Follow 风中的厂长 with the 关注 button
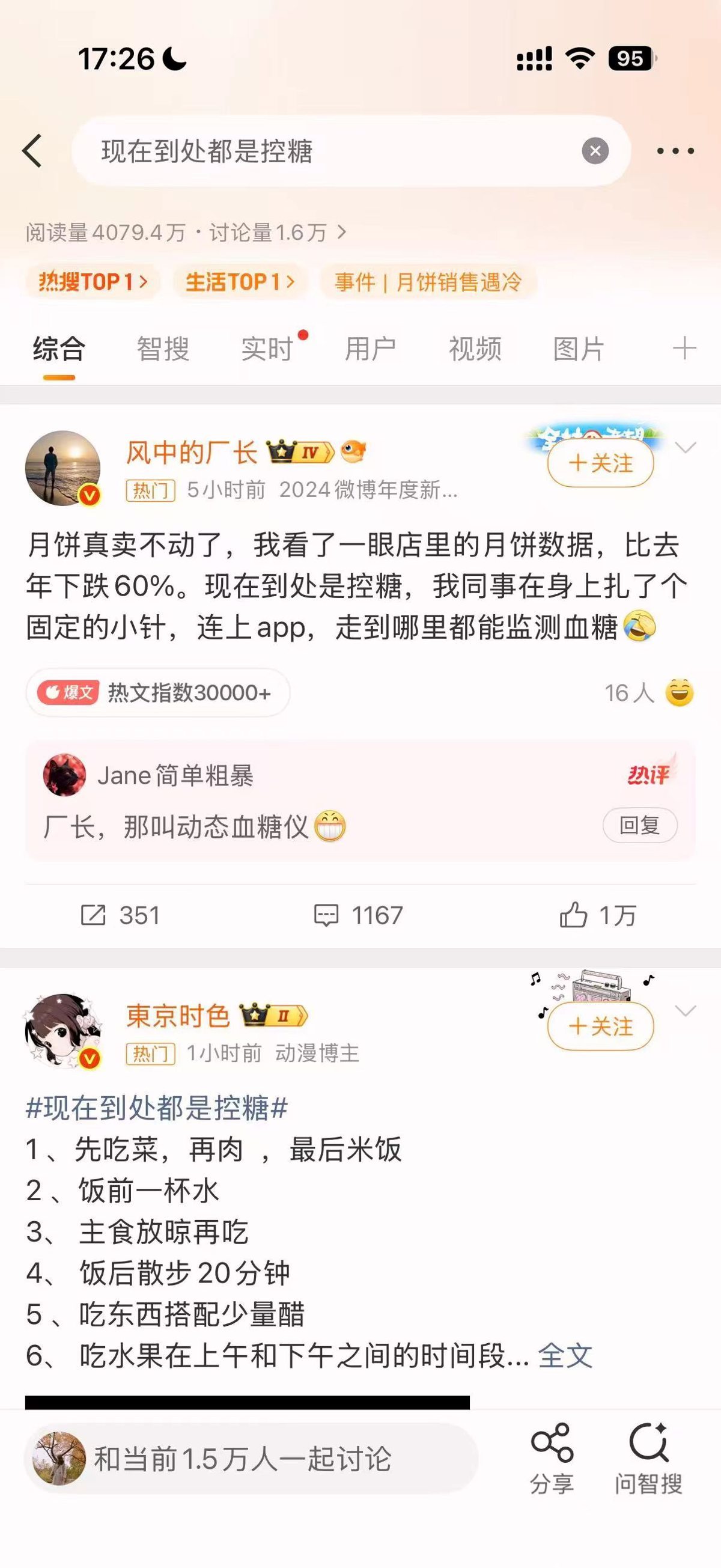Screen dimensions: 721x1568 (x=600, y=463)
